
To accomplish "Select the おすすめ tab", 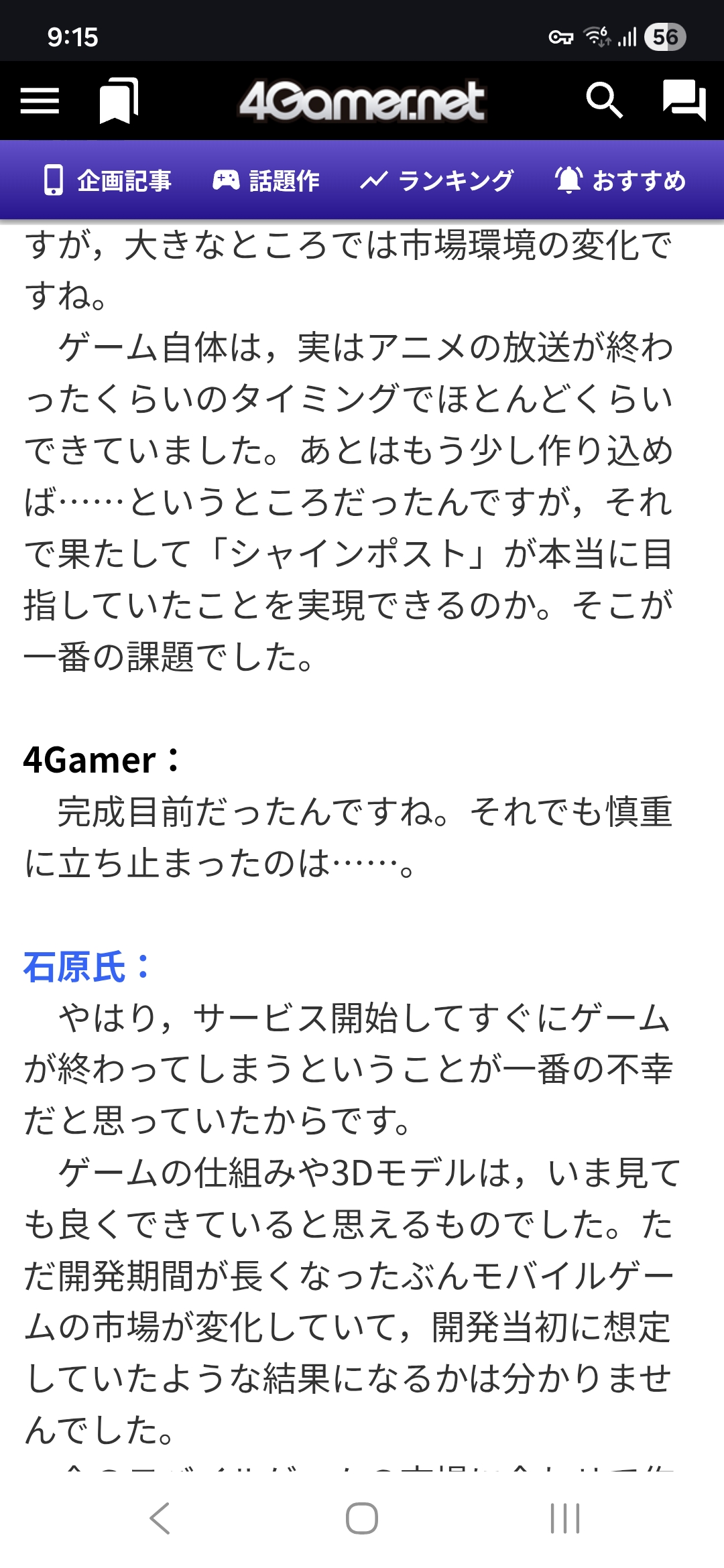I will [620, 181].
